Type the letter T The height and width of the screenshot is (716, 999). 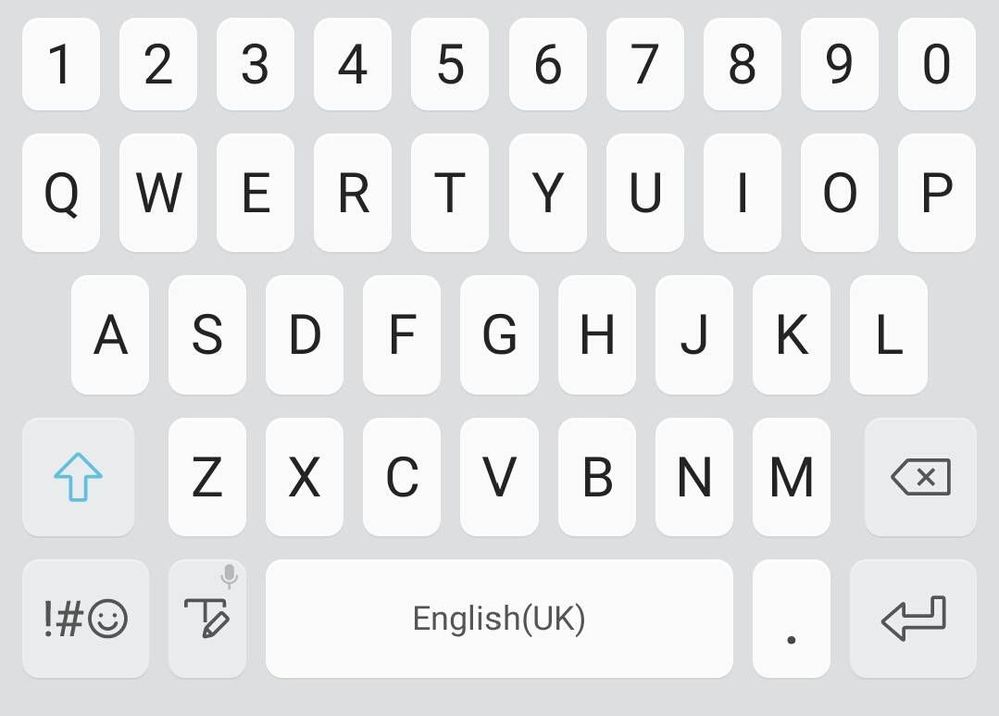[450, 193]
